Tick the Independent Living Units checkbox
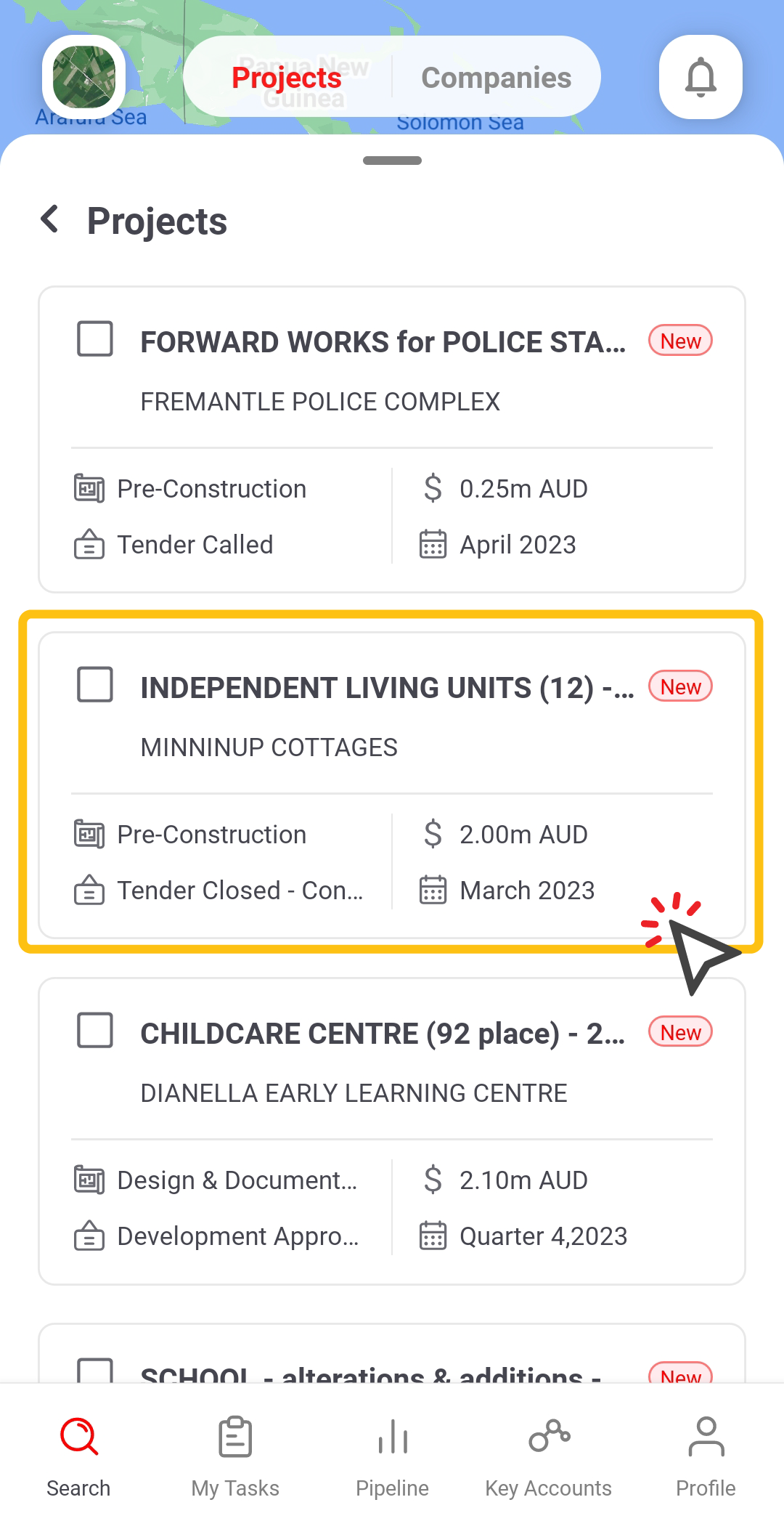 [95, 684]
